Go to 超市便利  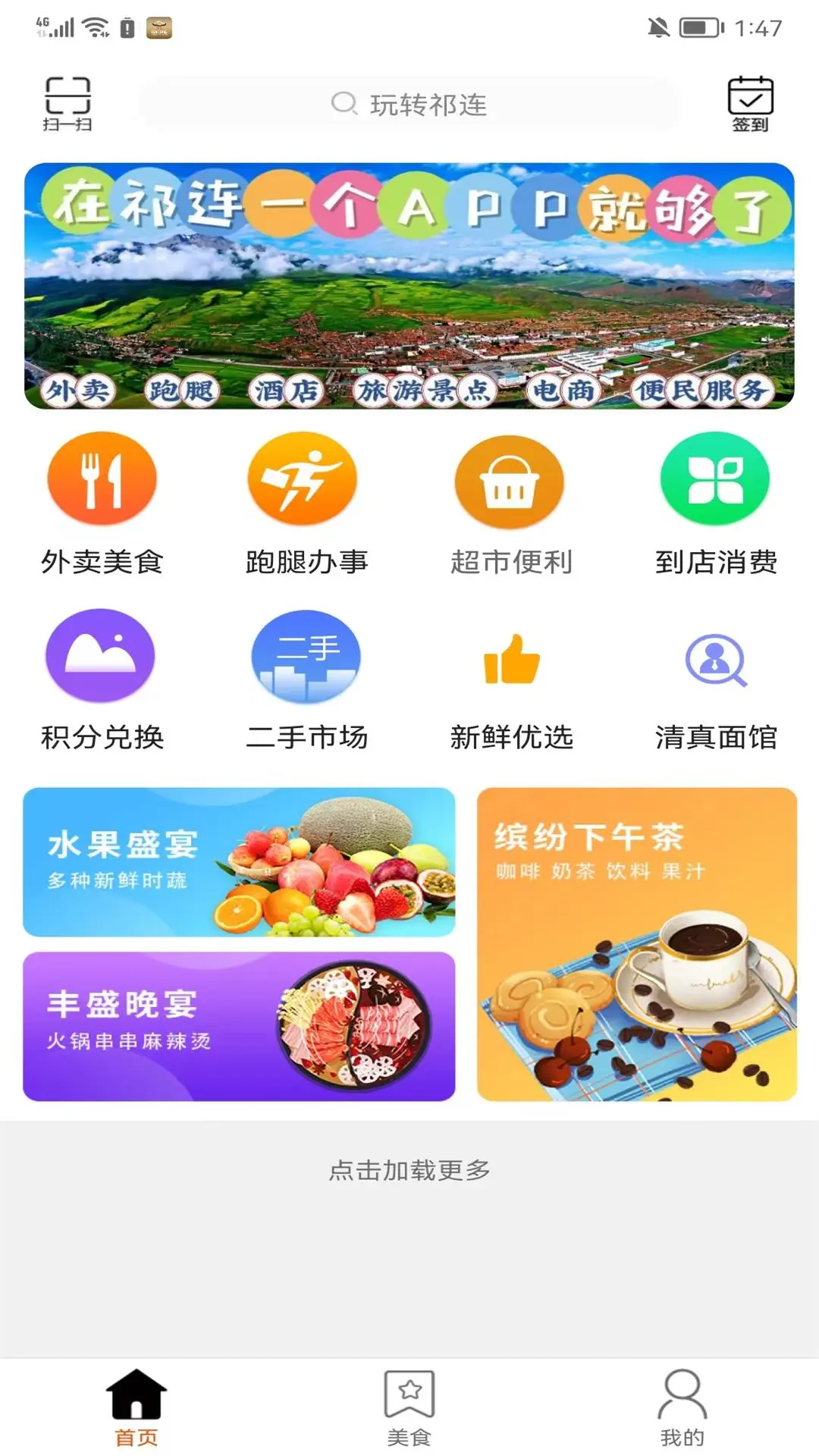511,502
